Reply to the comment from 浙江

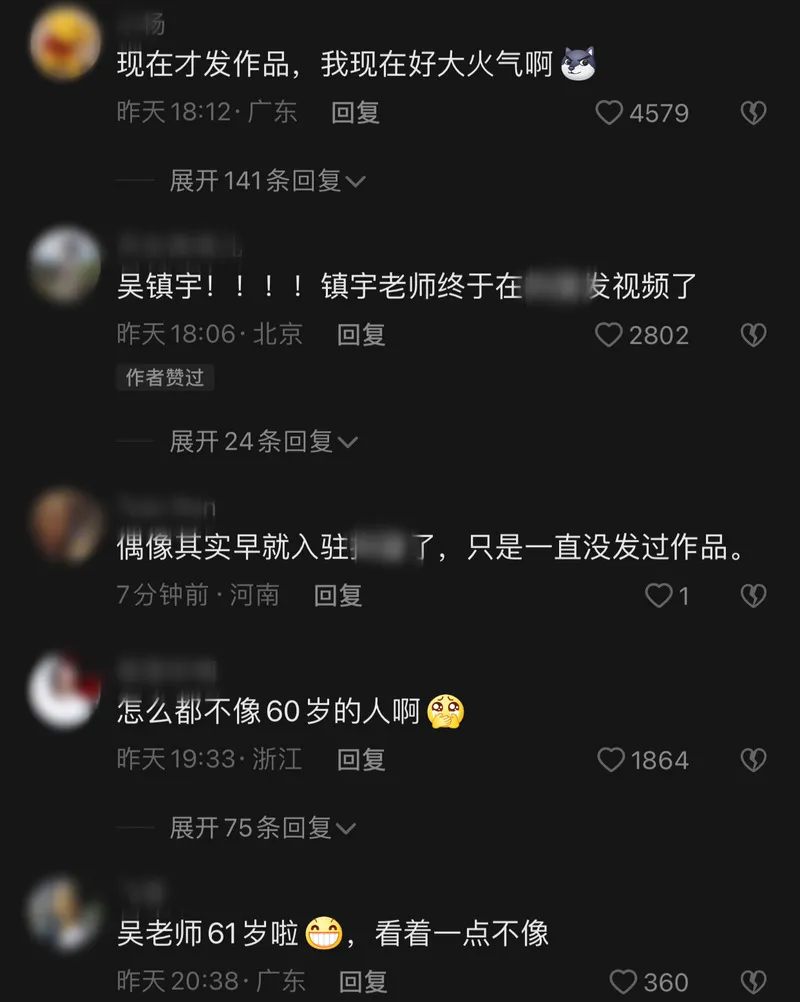361,760
